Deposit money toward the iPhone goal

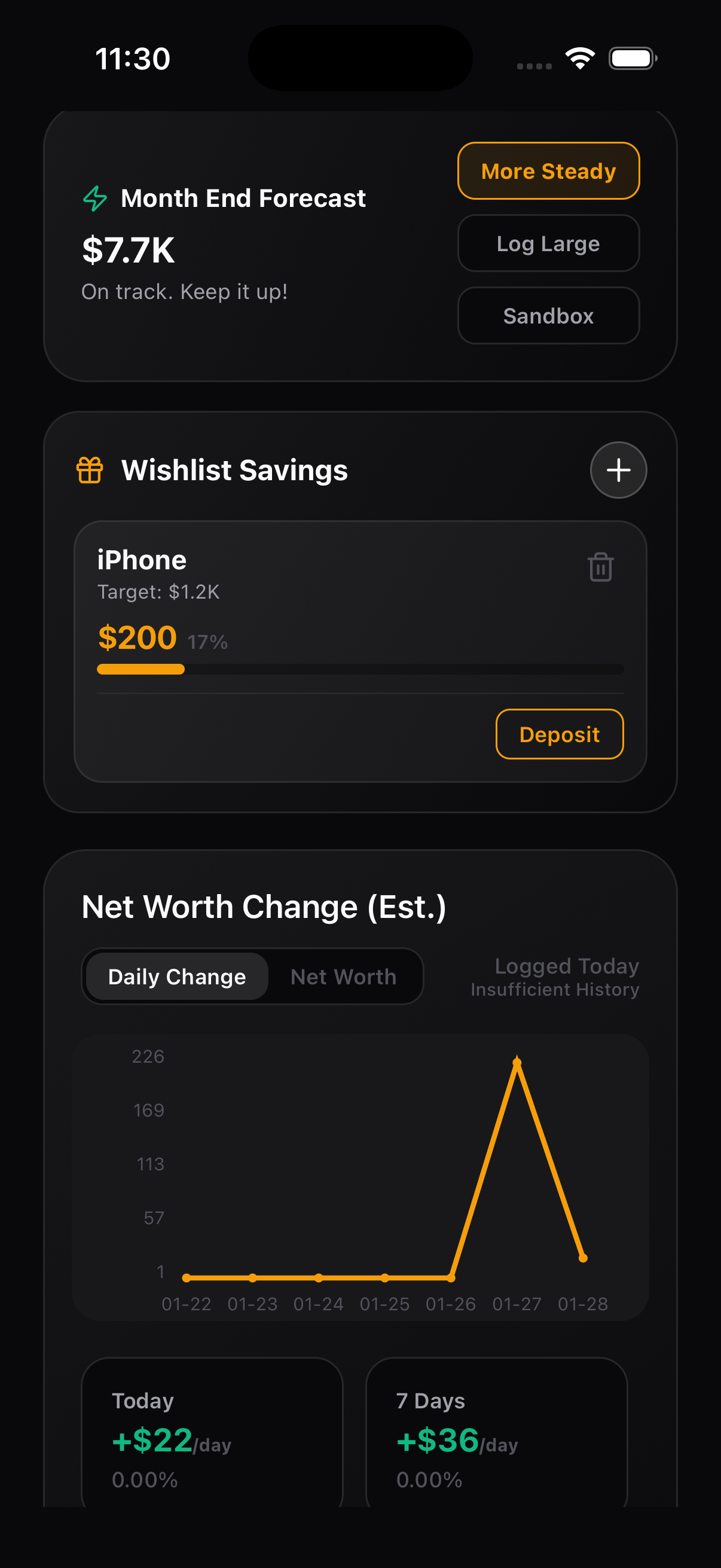point(559,734)
